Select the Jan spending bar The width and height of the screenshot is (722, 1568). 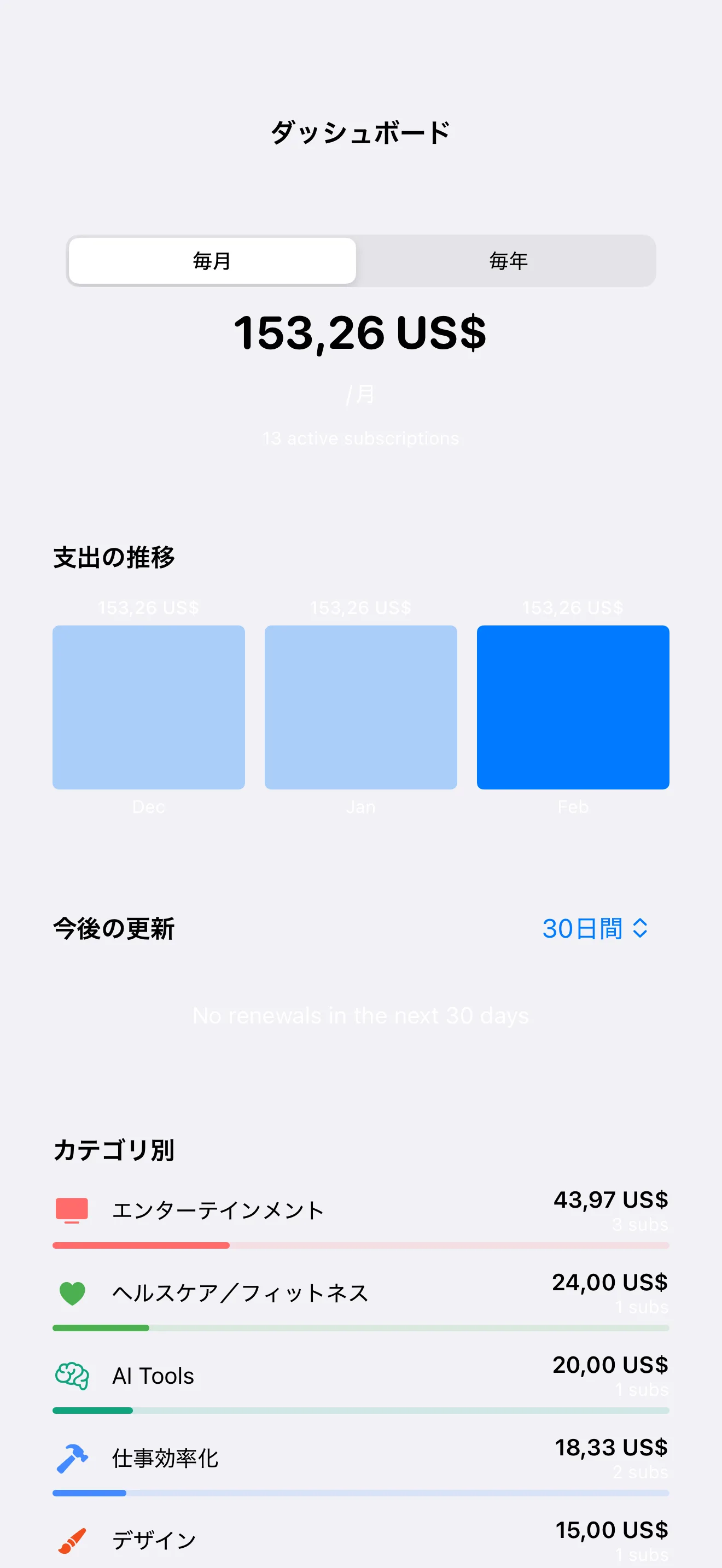click(360, 707)
